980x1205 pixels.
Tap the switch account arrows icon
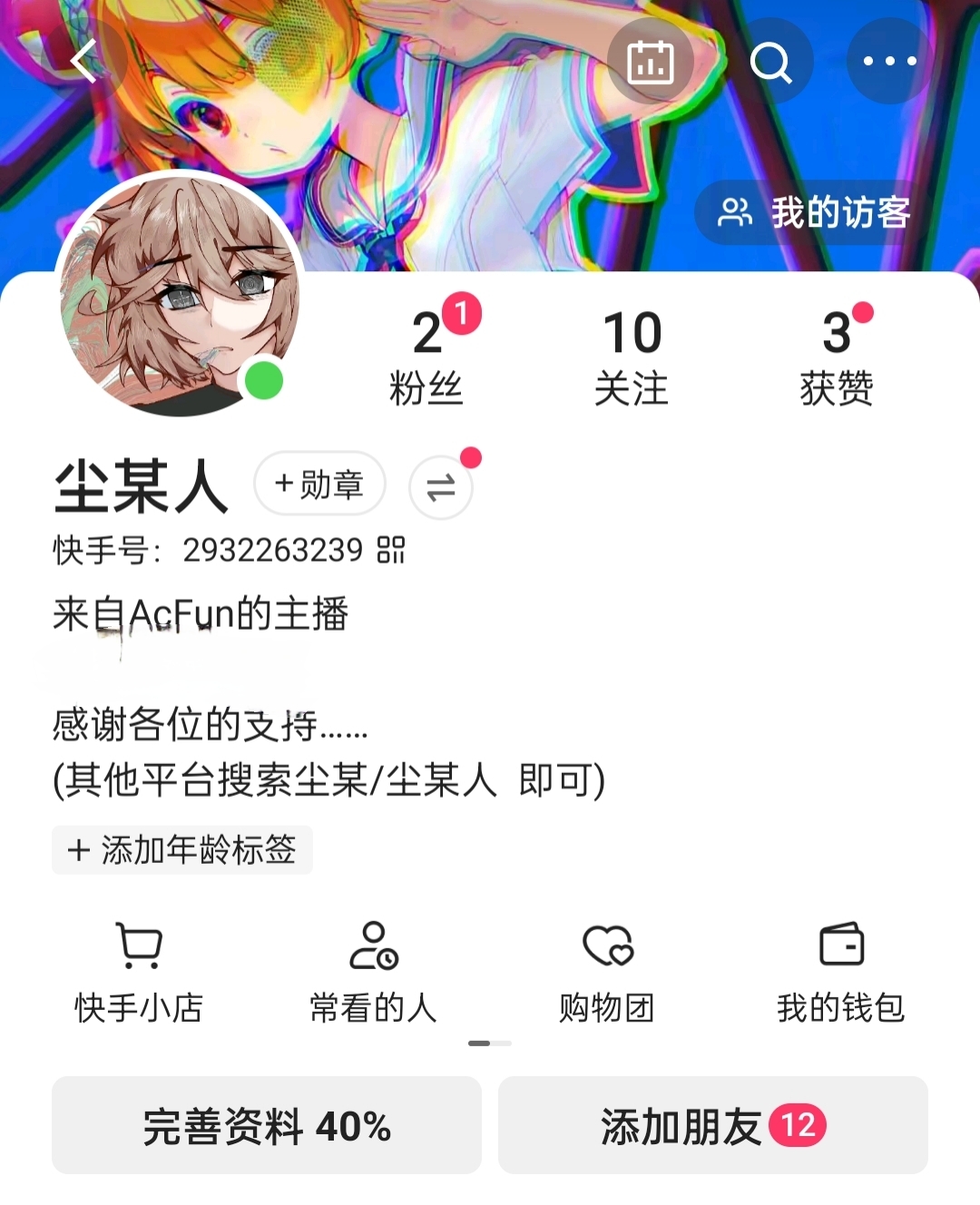click(441, 488)
